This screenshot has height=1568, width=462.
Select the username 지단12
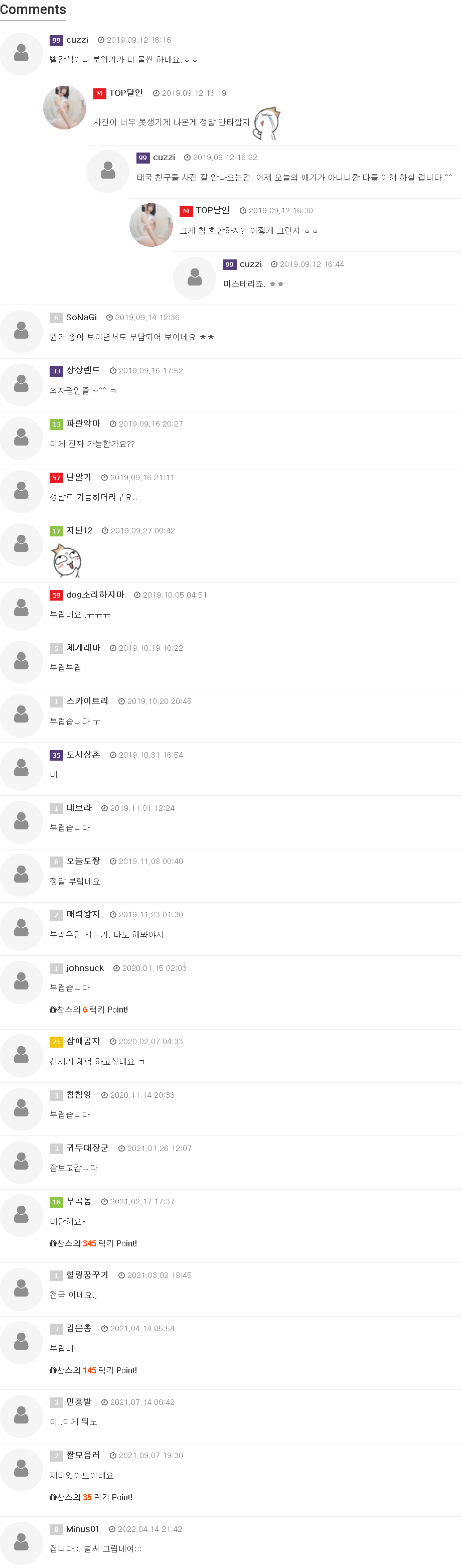point(79,530)
